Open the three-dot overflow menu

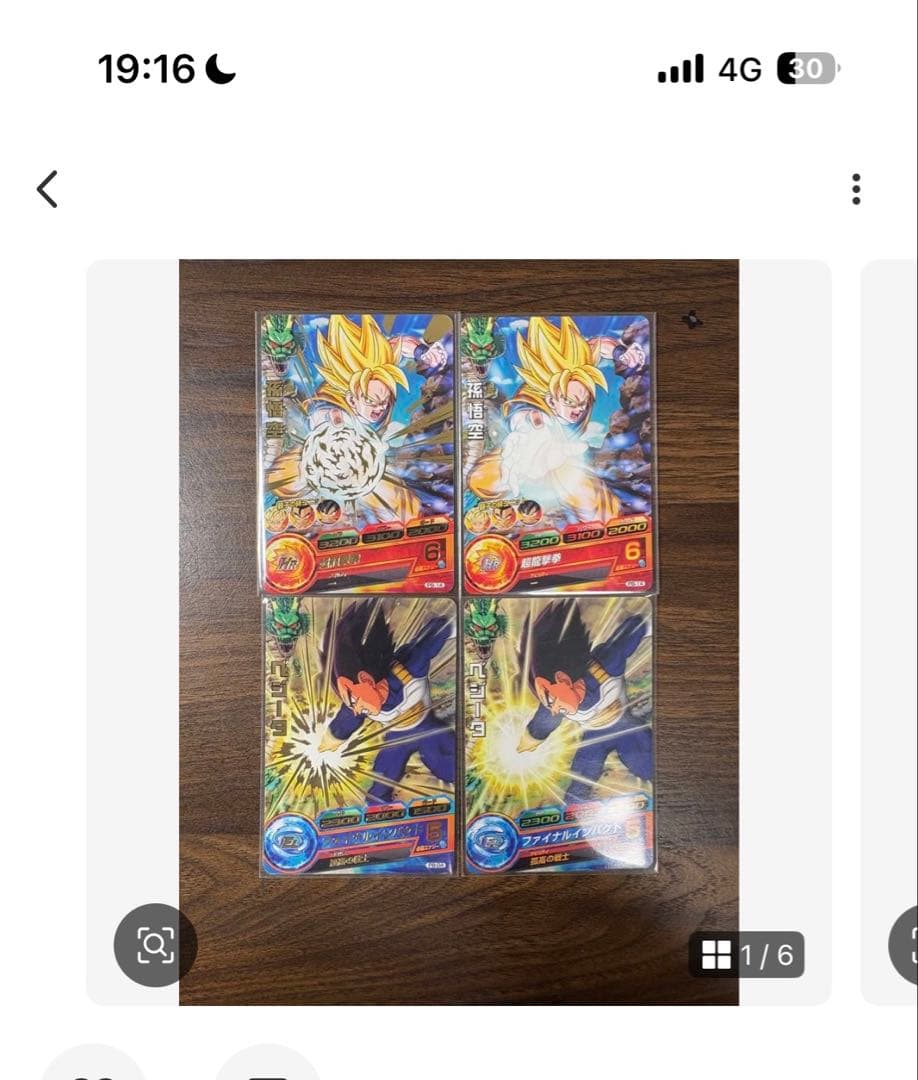(856, 189)
